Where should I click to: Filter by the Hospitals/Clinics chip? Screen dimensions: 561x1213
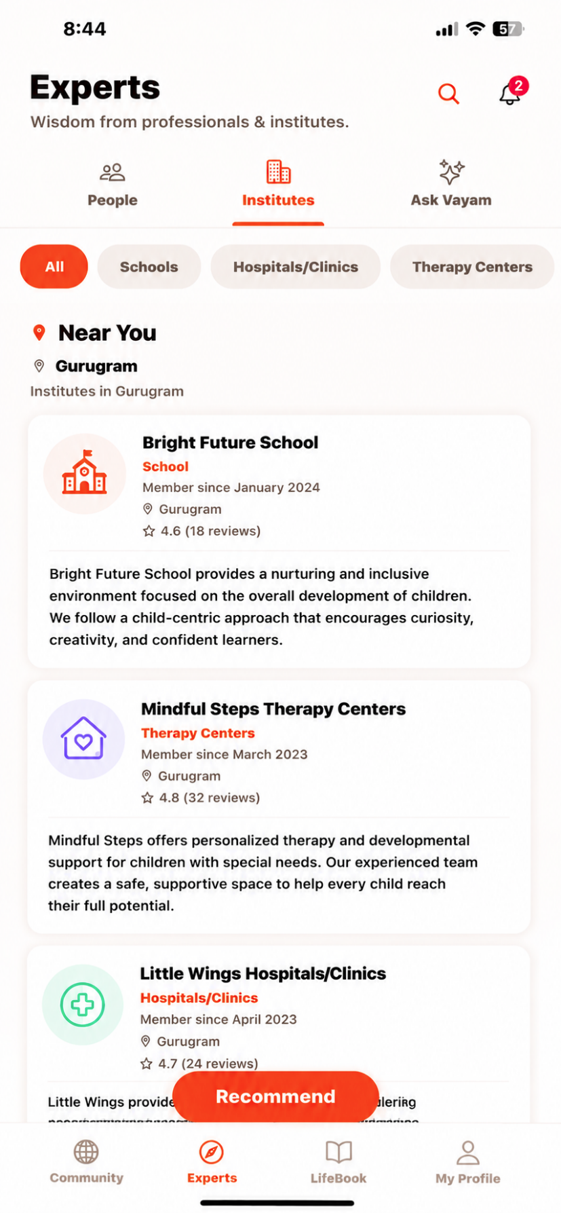(296, 267)
